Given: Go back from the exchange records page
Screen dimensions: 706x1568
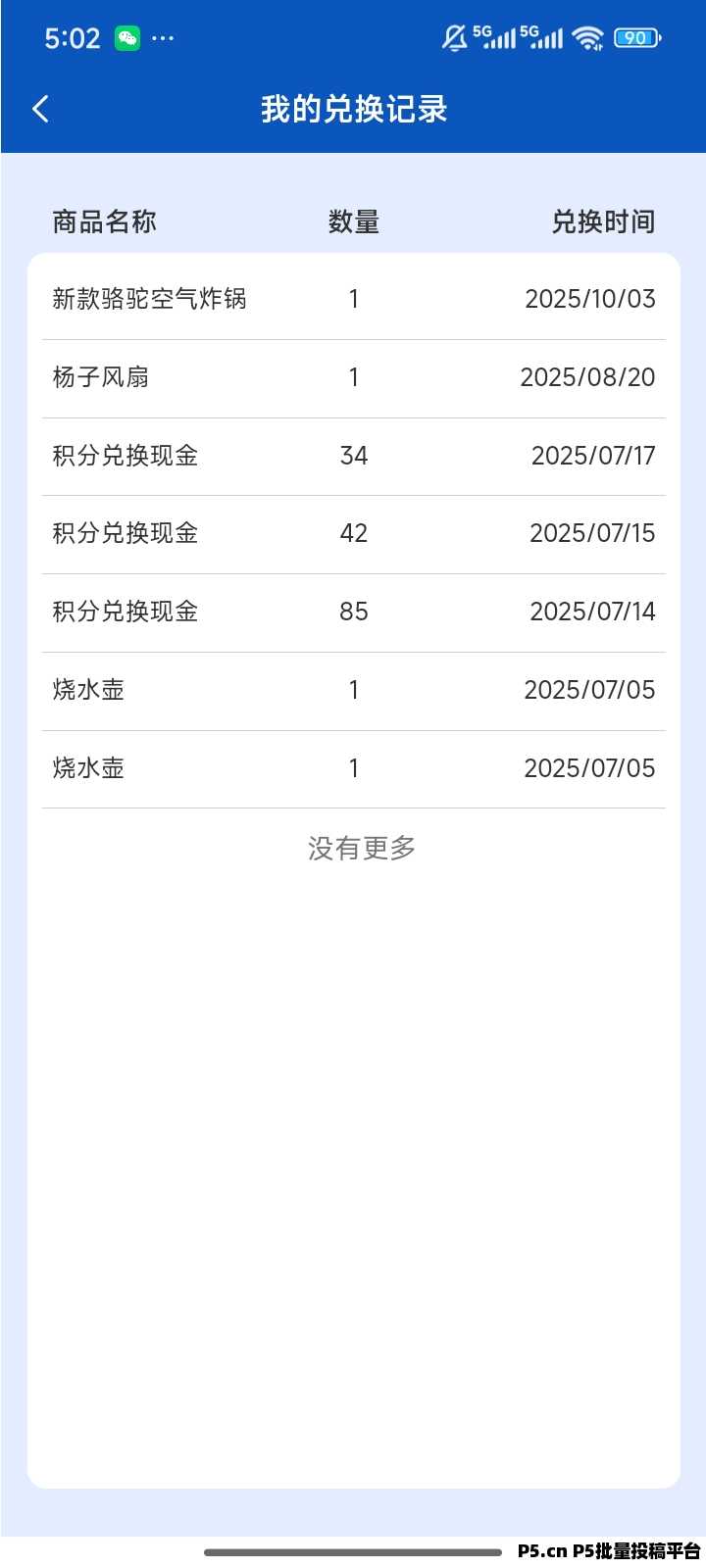Looking at the screenshot, I should coord(40,109).
